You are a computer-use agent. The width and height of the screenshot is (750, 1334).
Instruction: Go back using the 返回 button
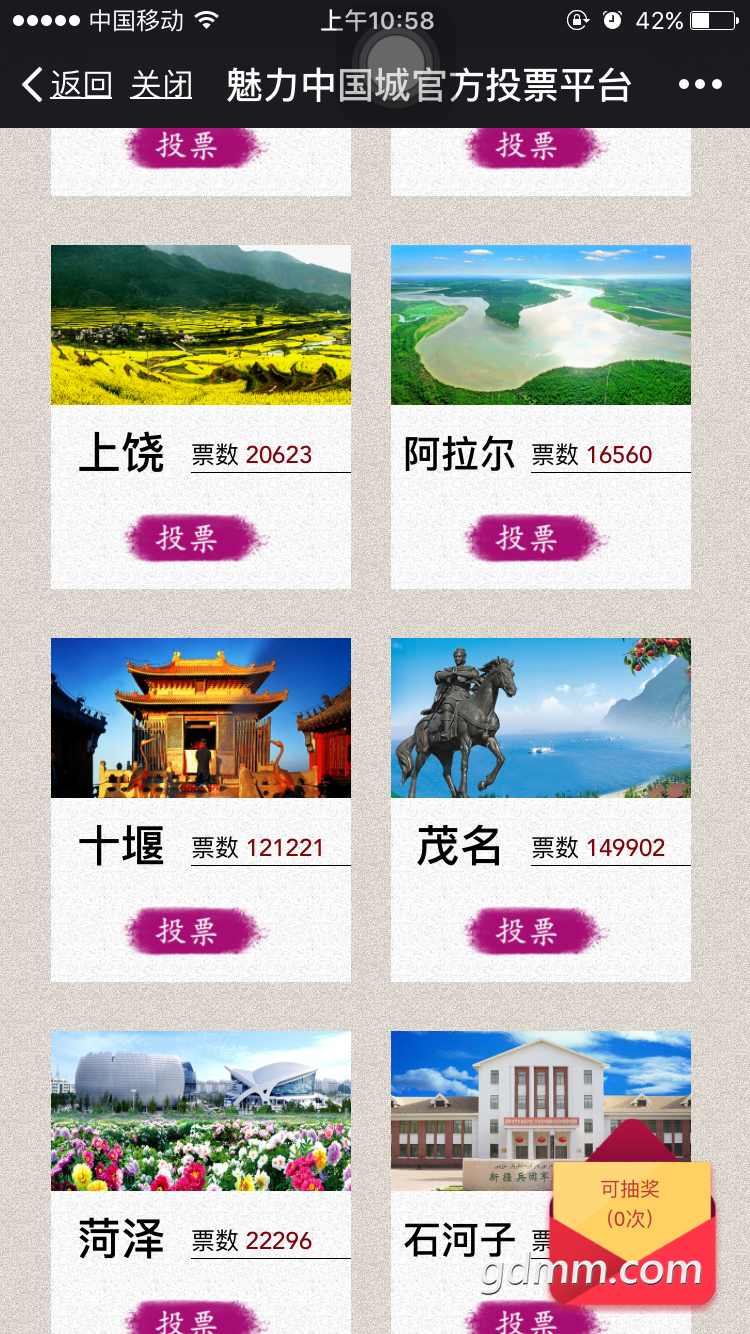coord(67,85)
